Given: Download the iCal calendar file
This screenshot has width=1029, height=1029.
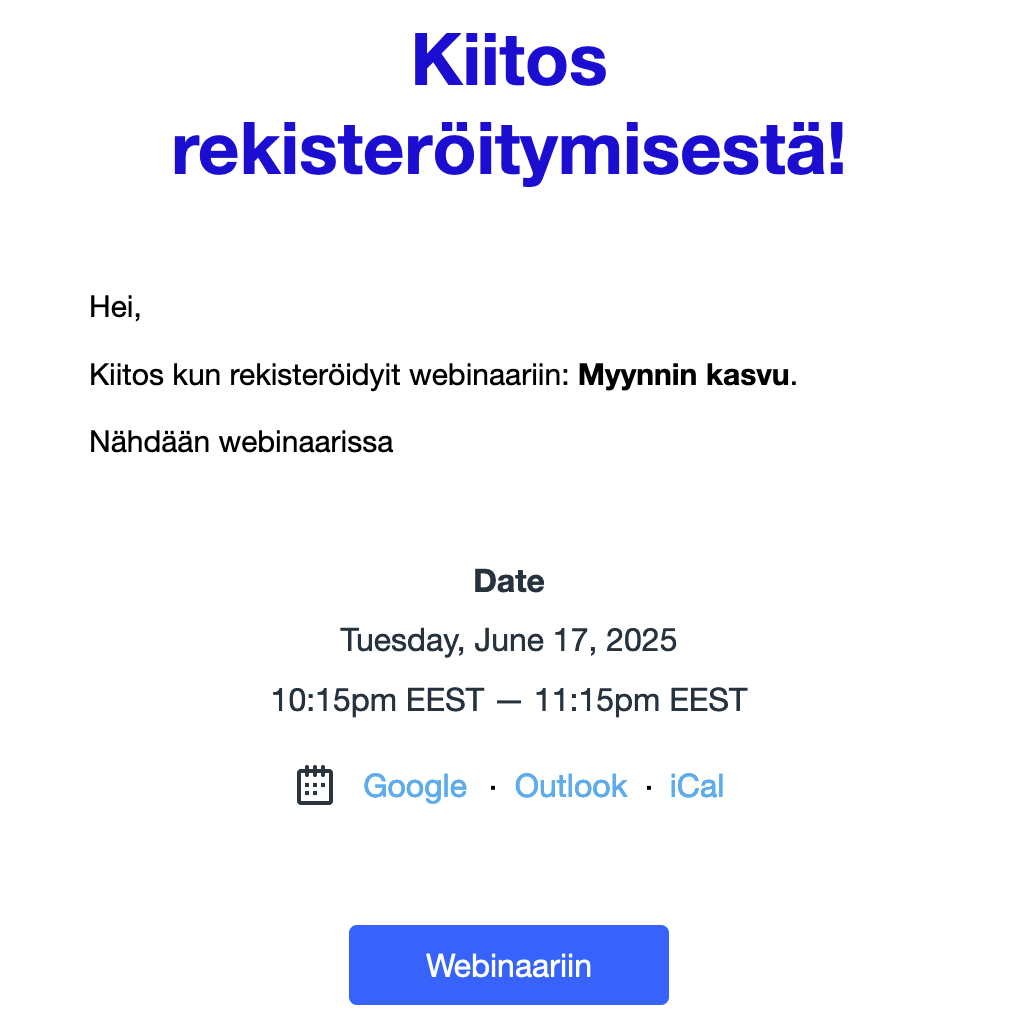Looking at the screenshot, I should (696, 786).
